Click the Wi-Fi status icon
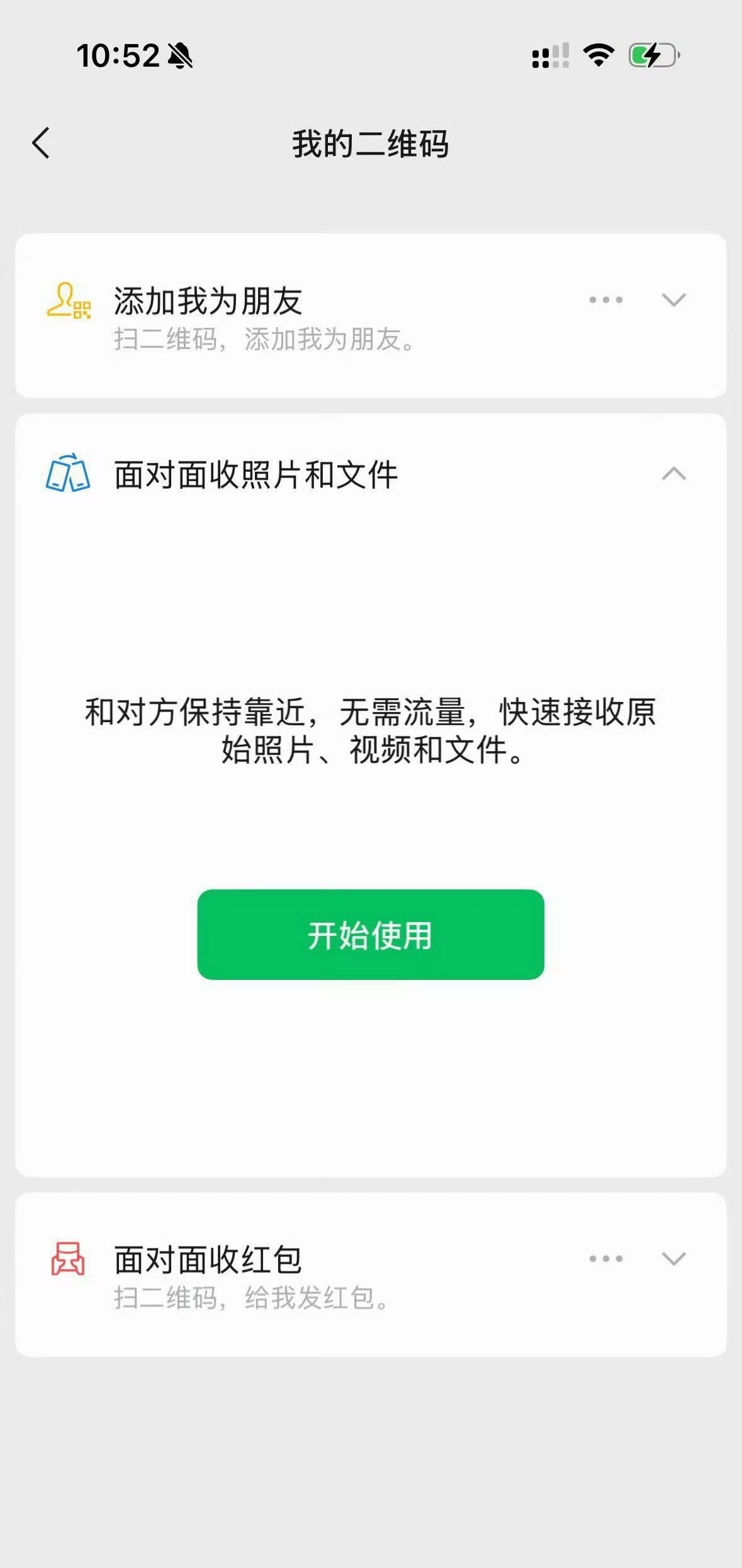 pyautogui.click(x=598, y=57)
